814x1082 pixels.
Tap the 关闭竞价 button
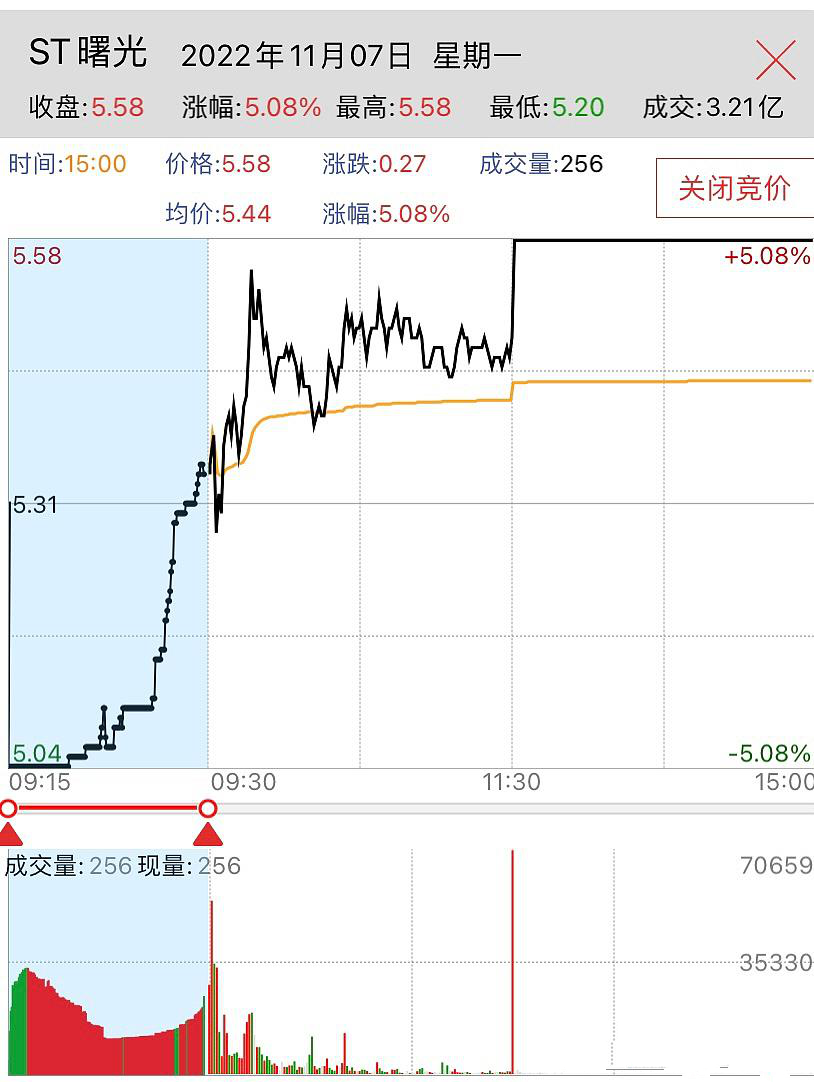(x=734, y=188)
